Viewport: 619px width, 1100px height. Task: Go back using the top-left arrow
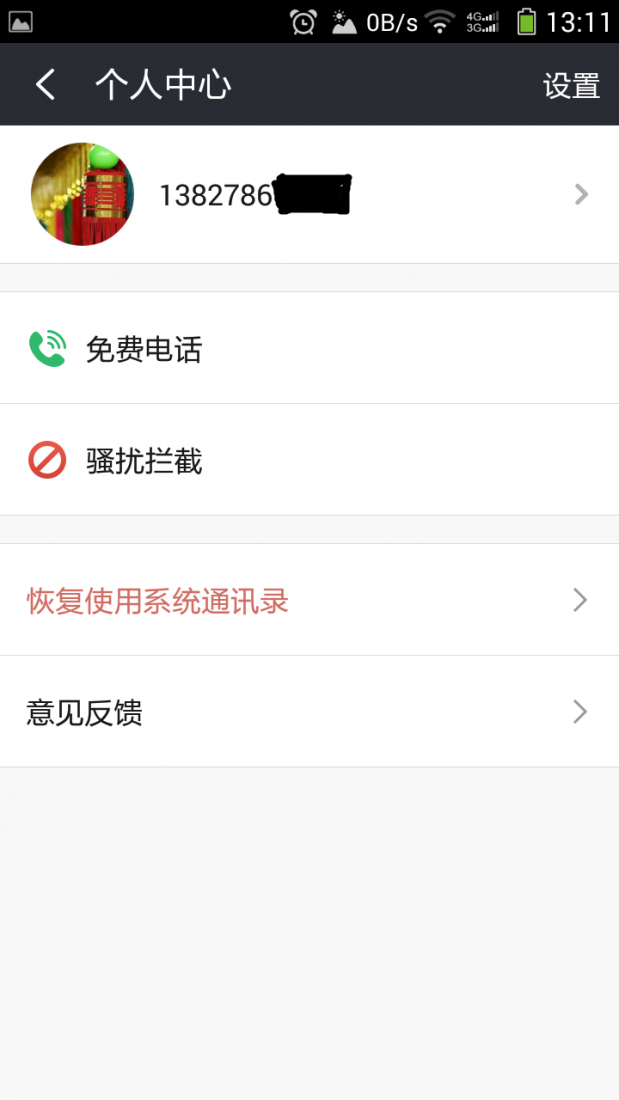pyautogui.click(x=45, y=85)
